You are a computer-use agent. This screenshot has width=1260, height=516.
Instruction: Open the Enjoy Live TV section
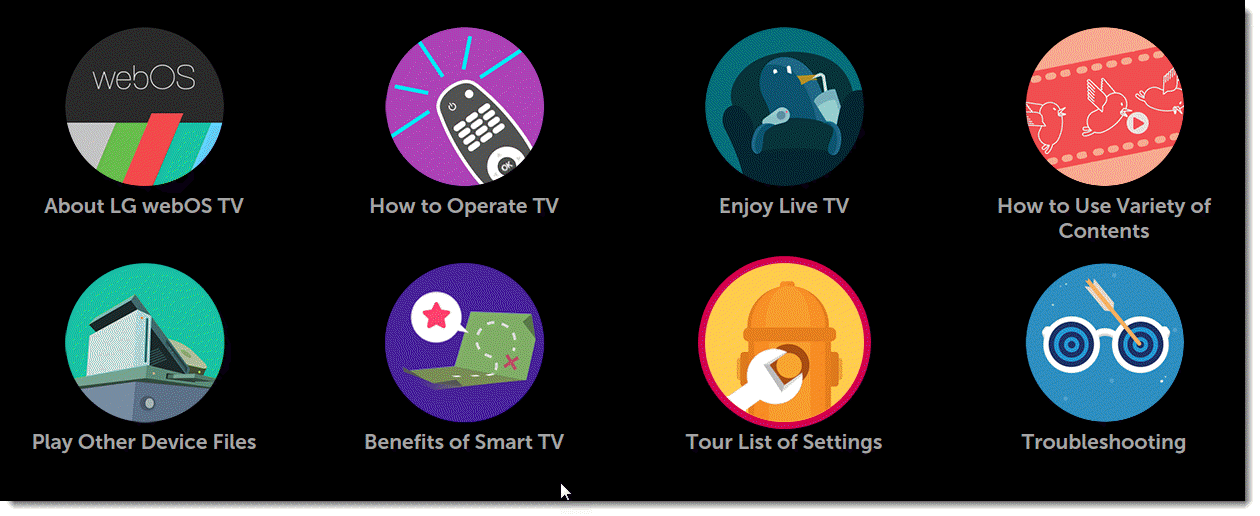click(x=784, y=108)
